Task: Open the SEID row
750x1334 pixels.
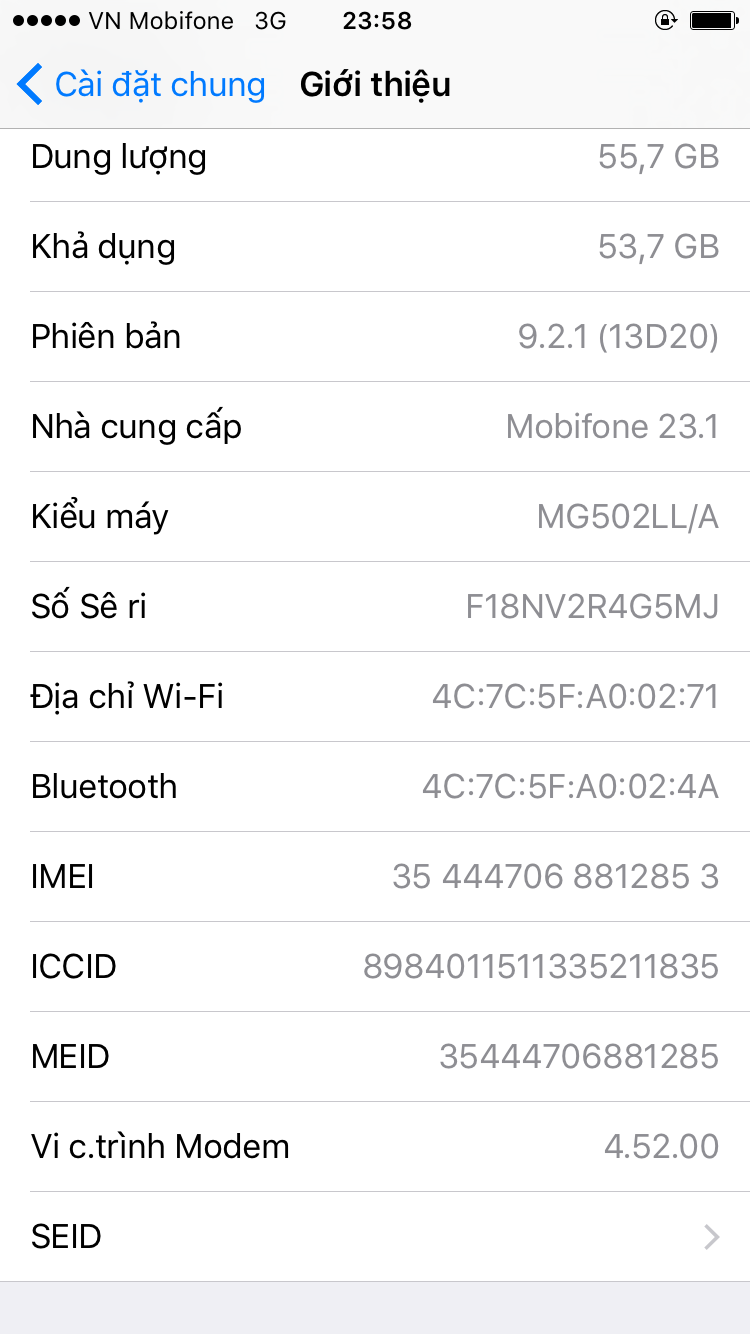Action: click(x=375, y=1237)
